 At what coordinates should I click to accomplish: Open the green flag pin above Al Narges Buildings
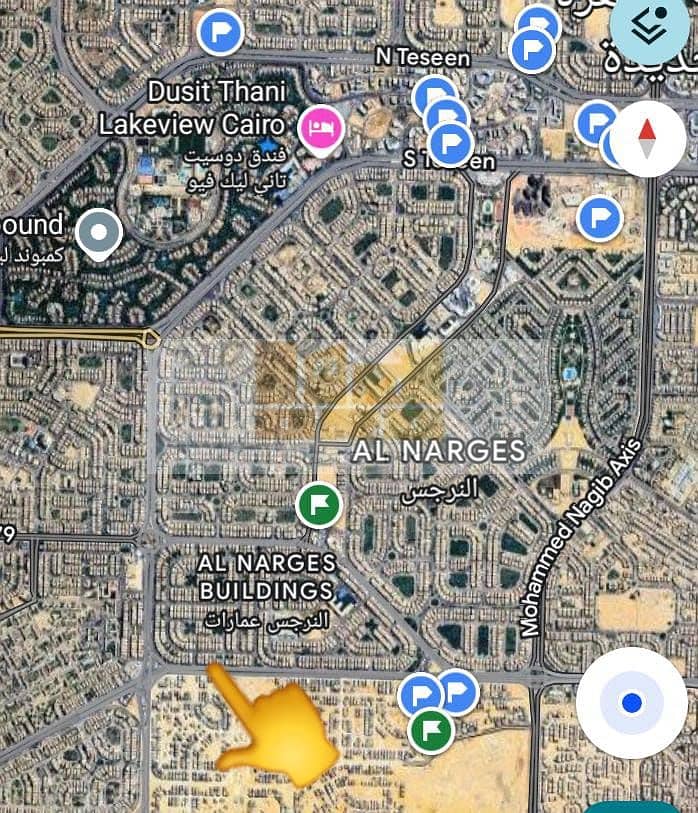(x=319, y=503)
